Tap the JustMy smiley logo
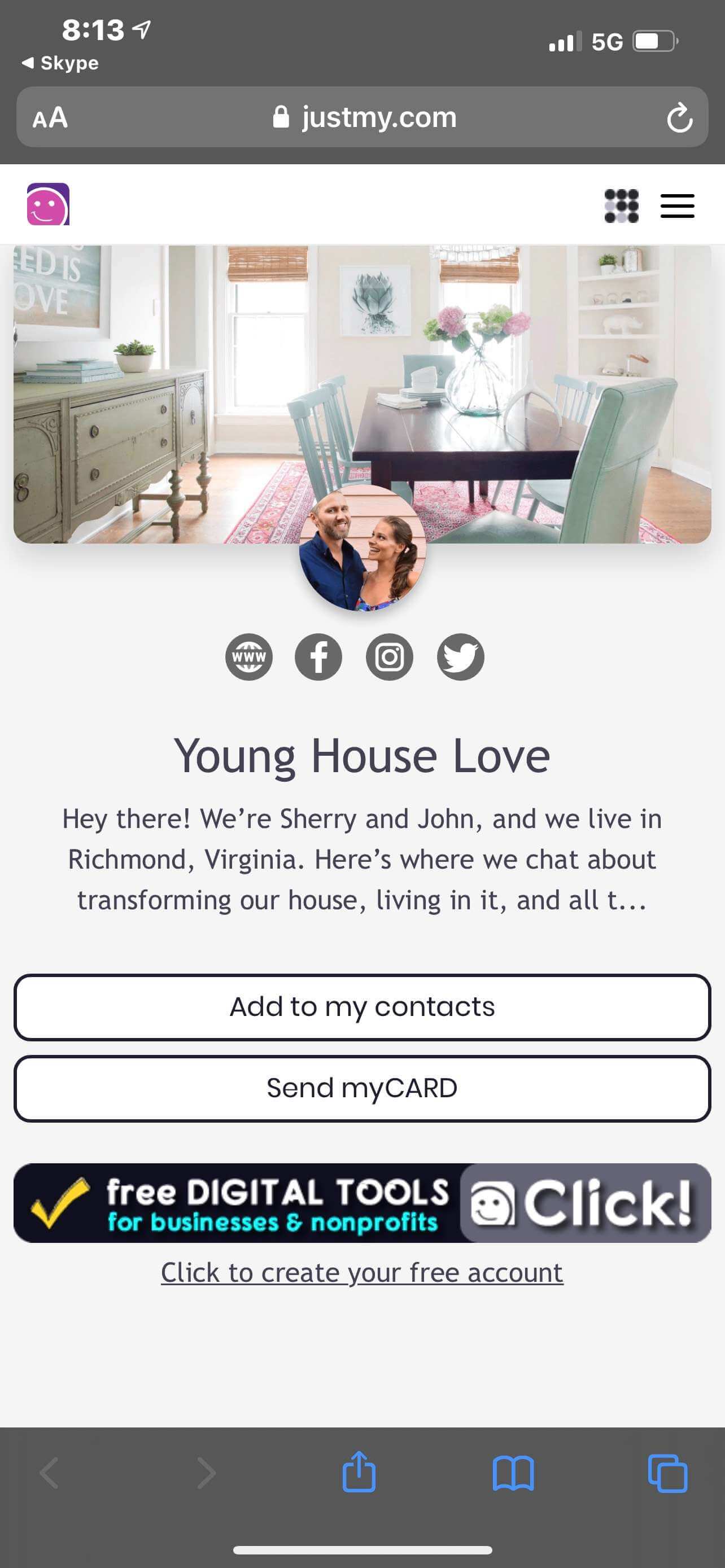725x1568 pixels. click(x=48, y=204)
